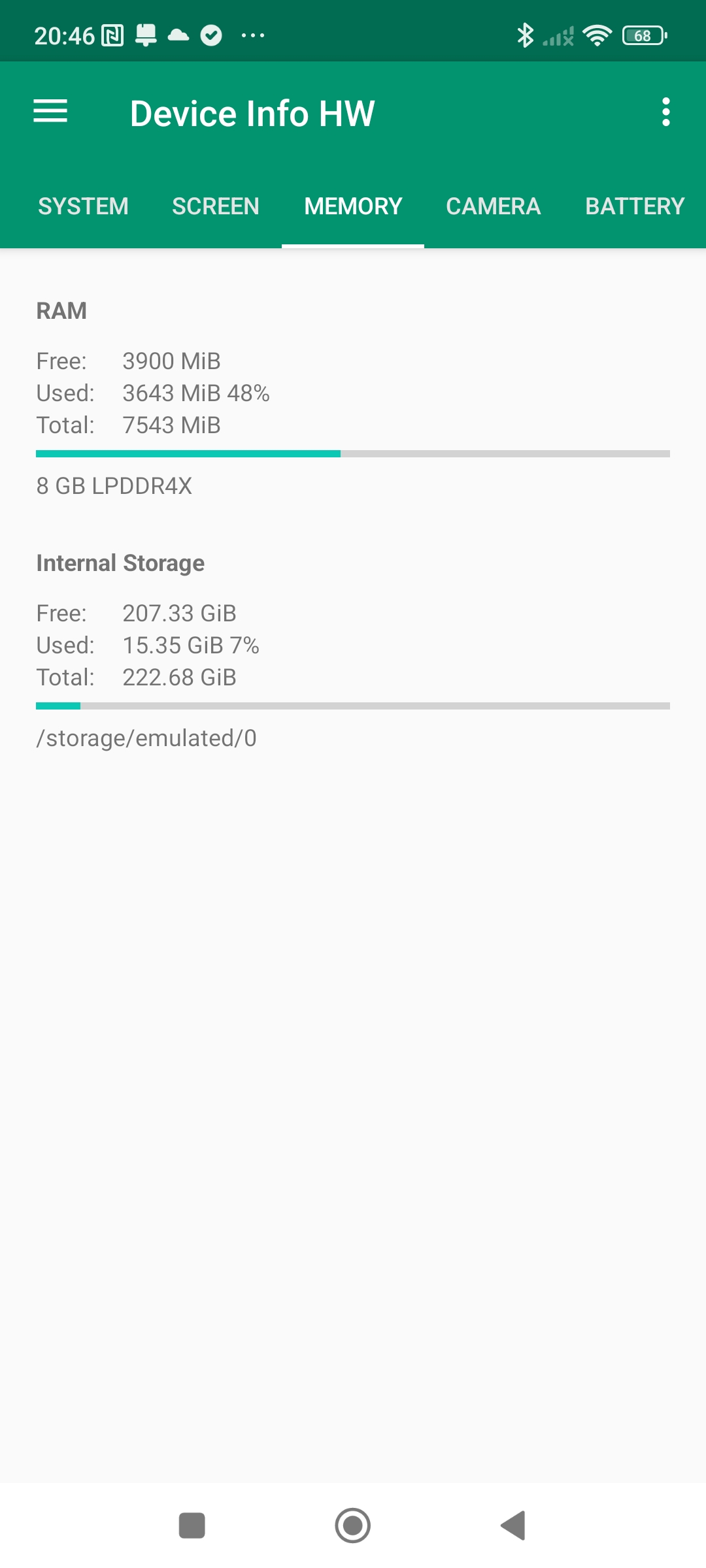Switch to the System tab
The height and width of the screenshot is (1568, 706).
83,206
